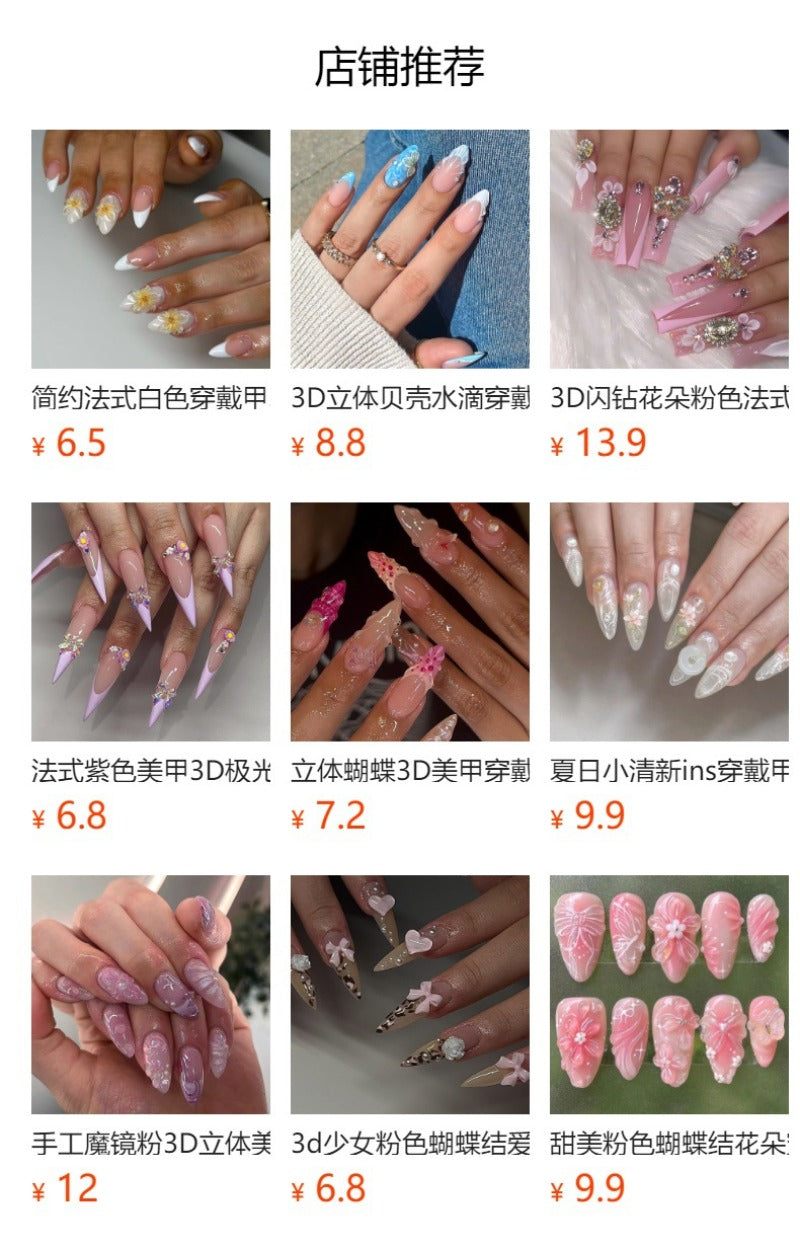
Task: Select the 法式紫色美甲3D极光 title text
Action: tap(148, 768)
